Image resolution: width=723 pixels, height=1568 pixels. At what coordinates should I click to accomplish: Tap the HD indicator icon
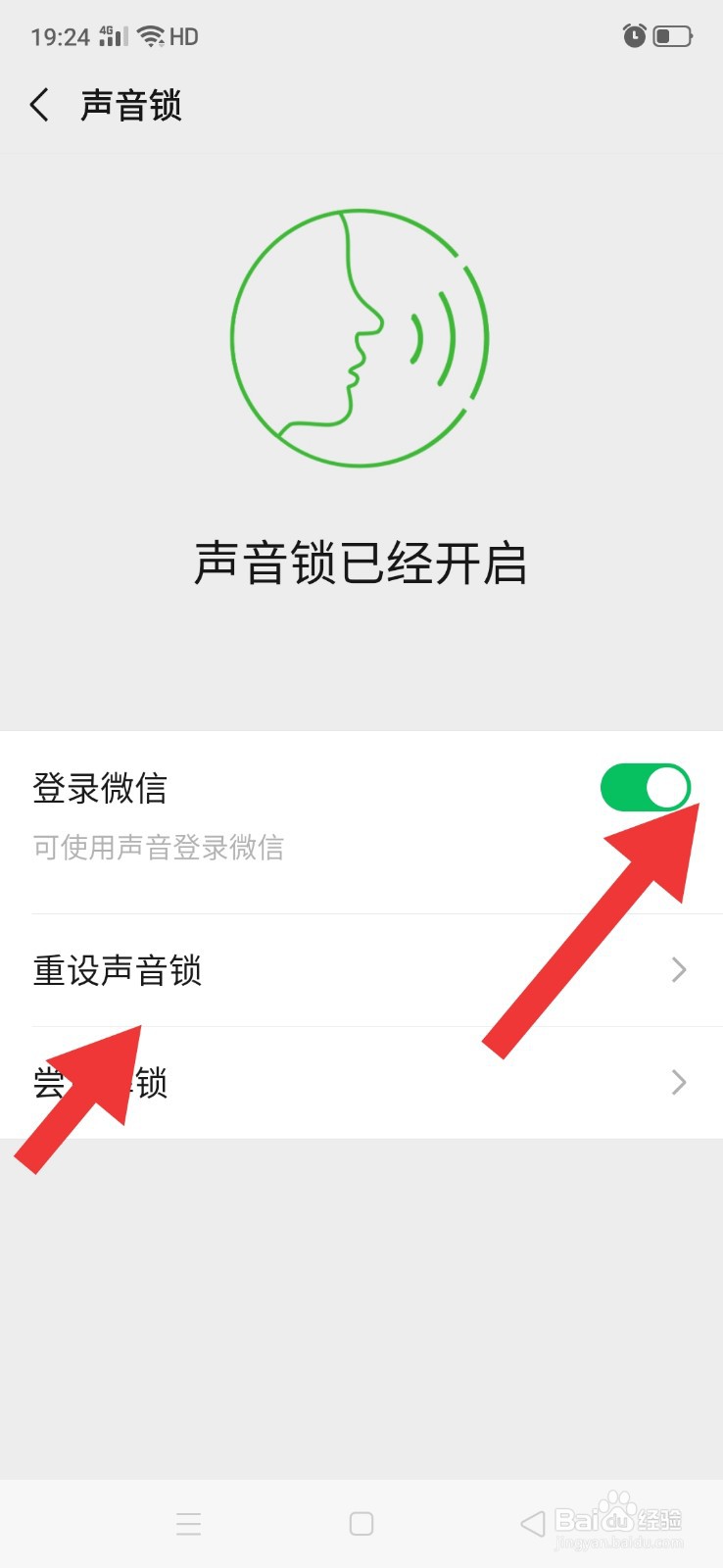pos(181,36)
